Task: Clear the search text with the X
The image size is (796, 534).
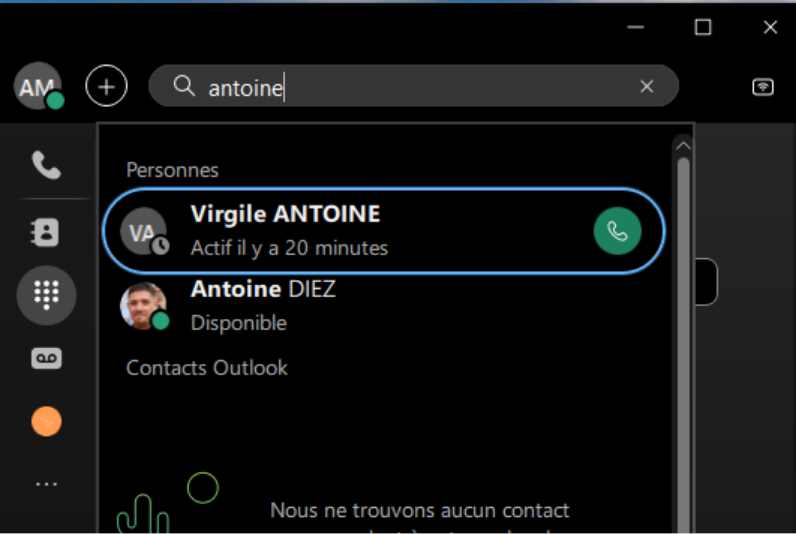Action: (x=647, y=87)
